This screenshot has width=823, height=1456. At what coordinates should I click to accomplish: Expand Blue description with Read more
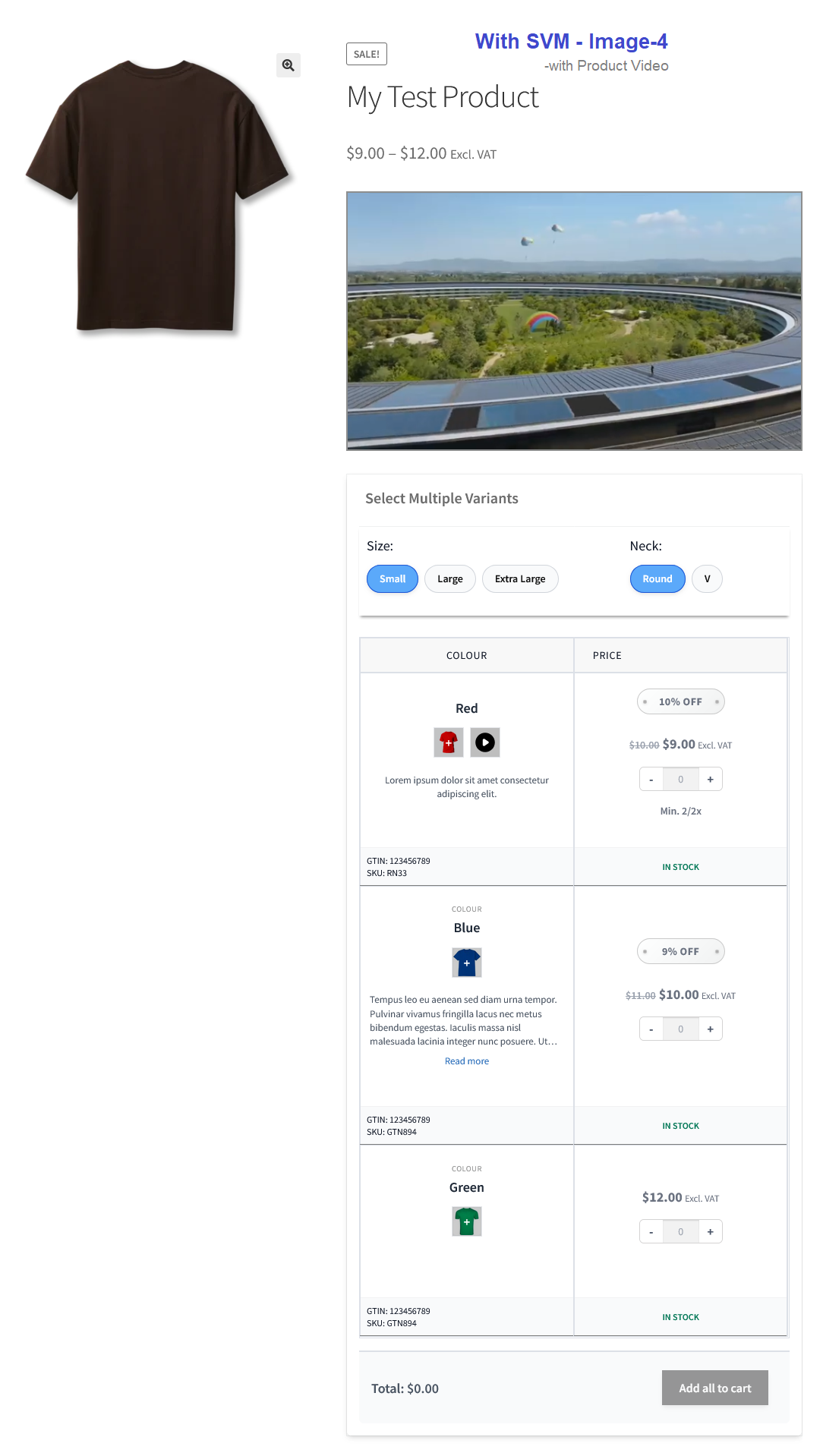click(467, 1061)
